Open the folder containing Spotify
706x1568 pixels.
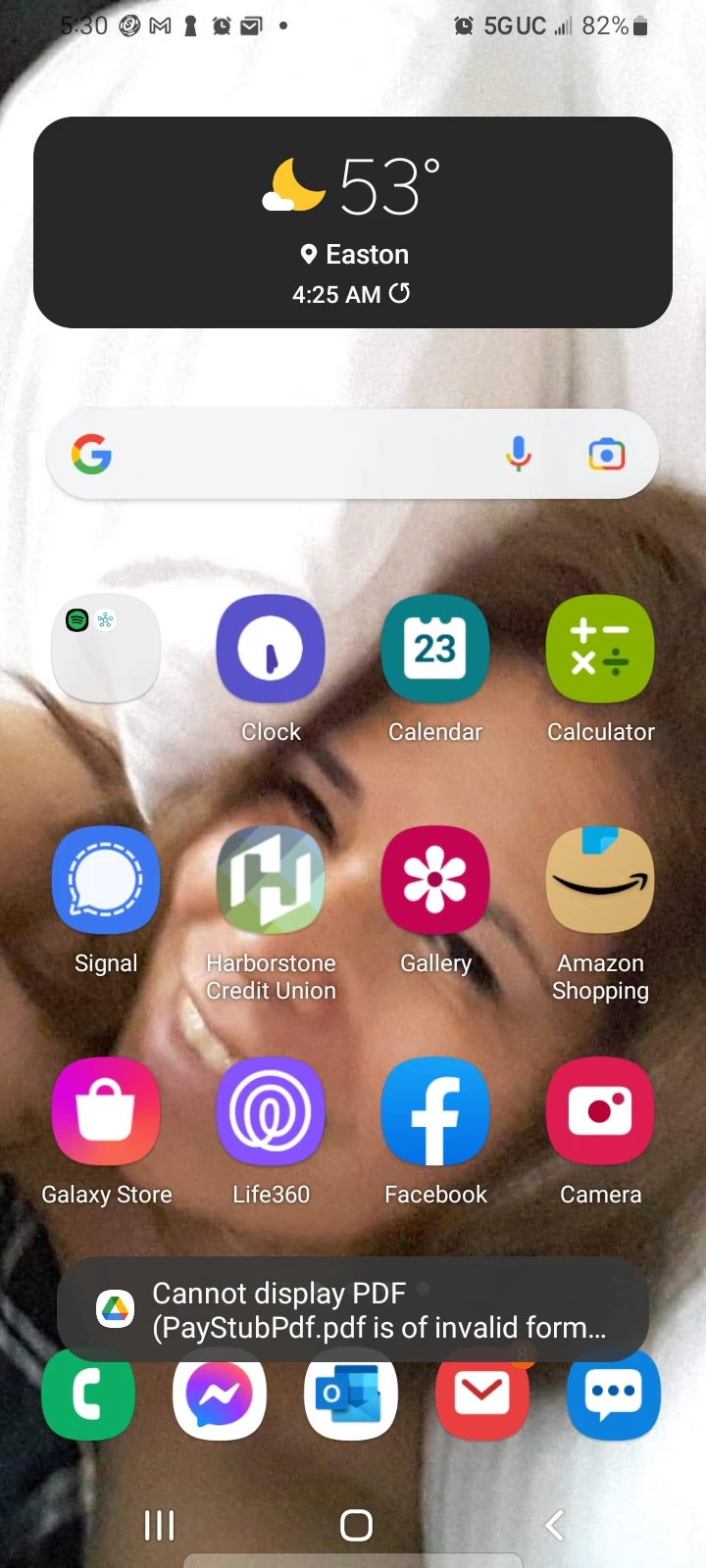tap(106, 648)
